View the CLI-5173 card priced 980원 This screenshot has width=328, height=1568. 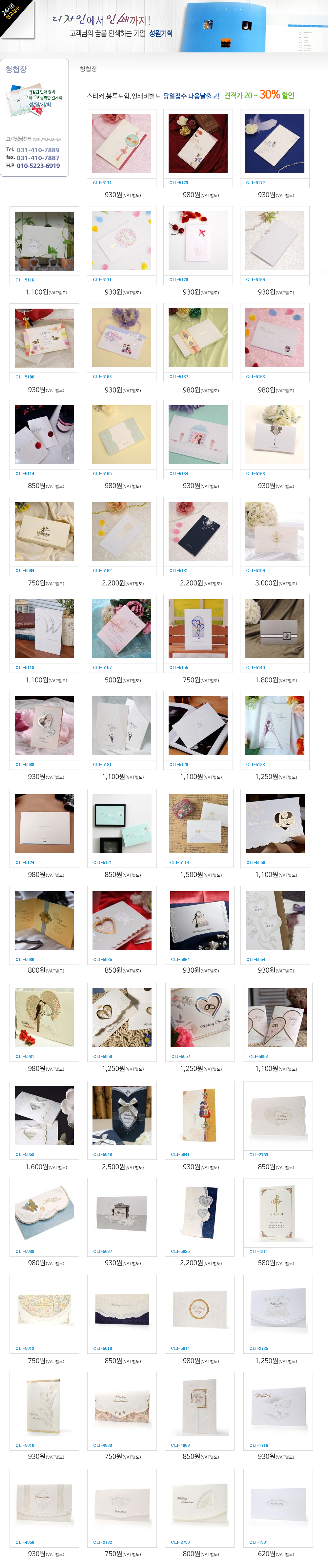(x=197, y=144)
